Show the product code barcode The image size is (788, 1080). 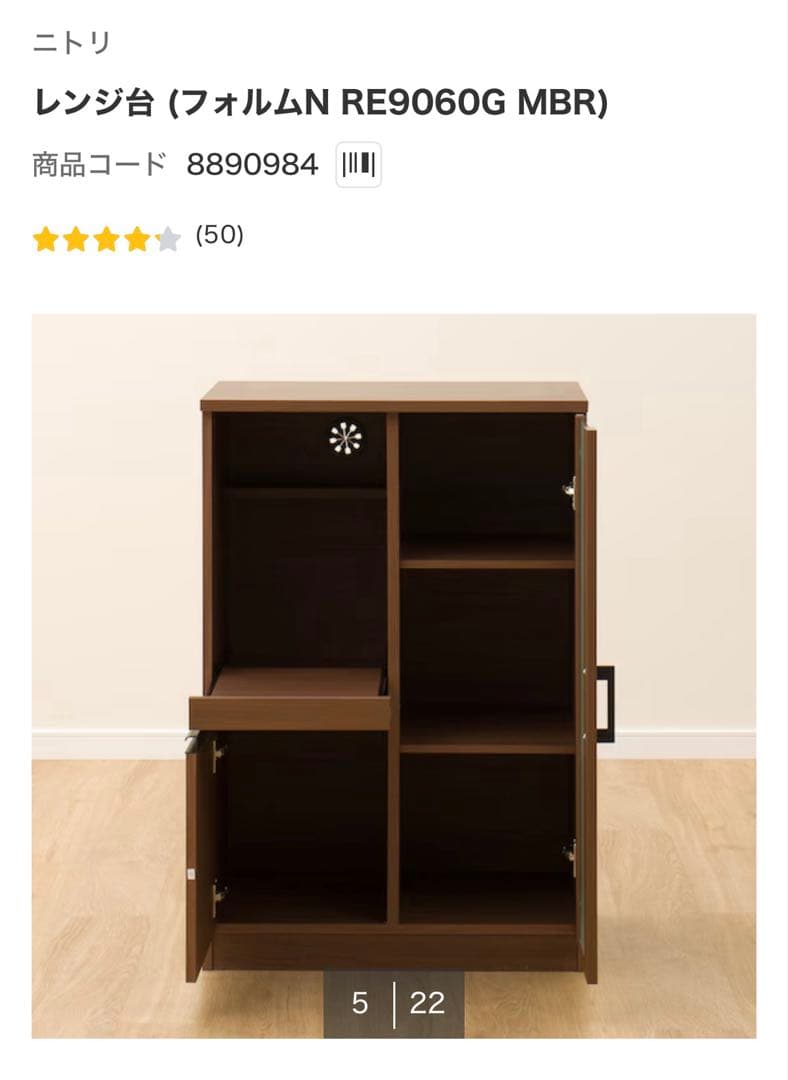click(x=358, y=165)
